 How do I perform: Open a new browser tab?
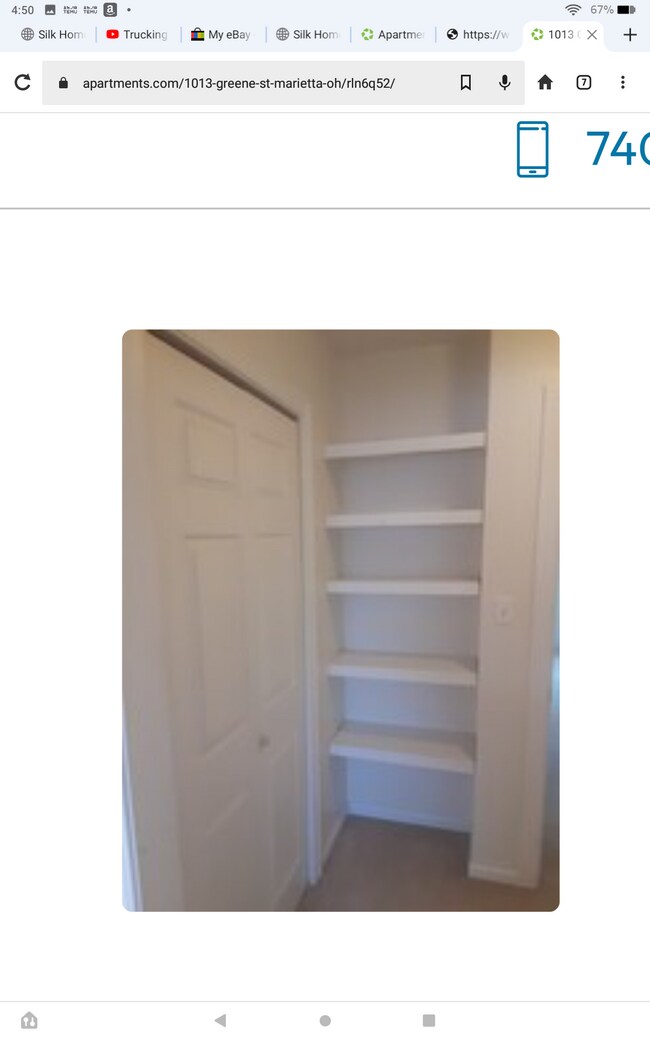click(630, 34)
